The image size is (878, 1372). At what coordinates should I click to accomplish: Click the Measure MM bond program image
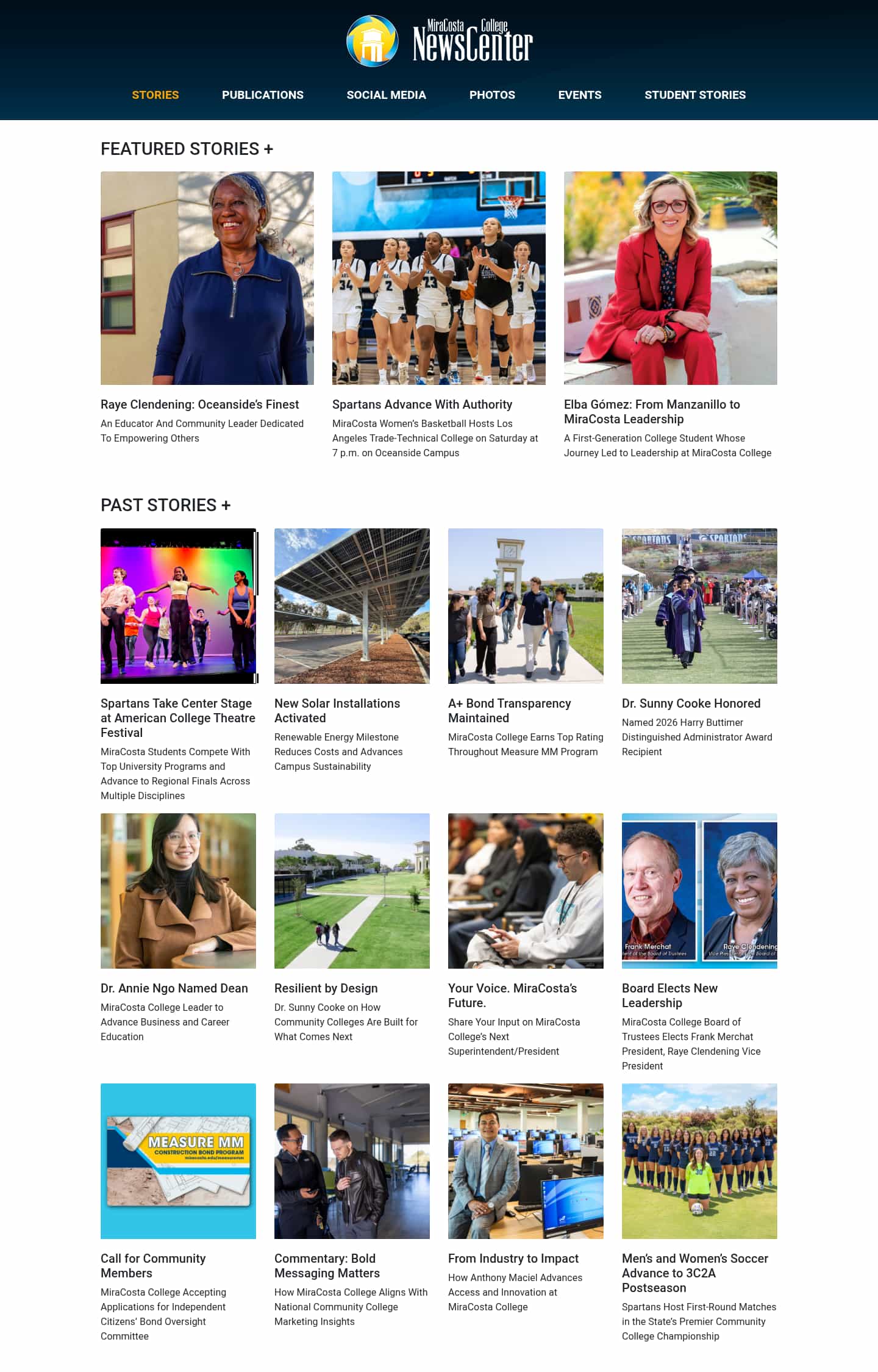pos(178,1162)
